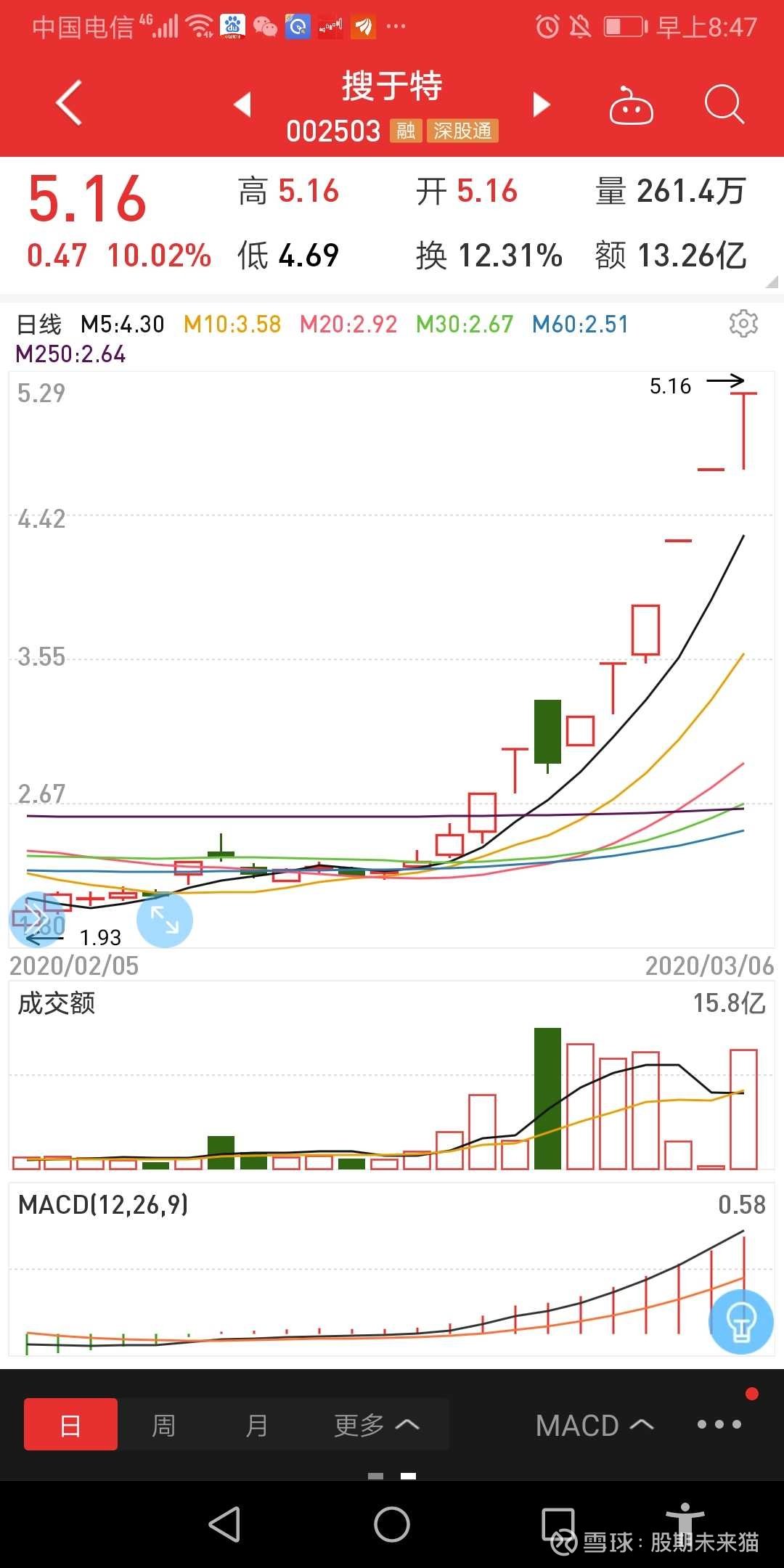Viewport: 784px width, 1568px height.
Task: Tap the system back button
Action: (x=225, y=1523)
